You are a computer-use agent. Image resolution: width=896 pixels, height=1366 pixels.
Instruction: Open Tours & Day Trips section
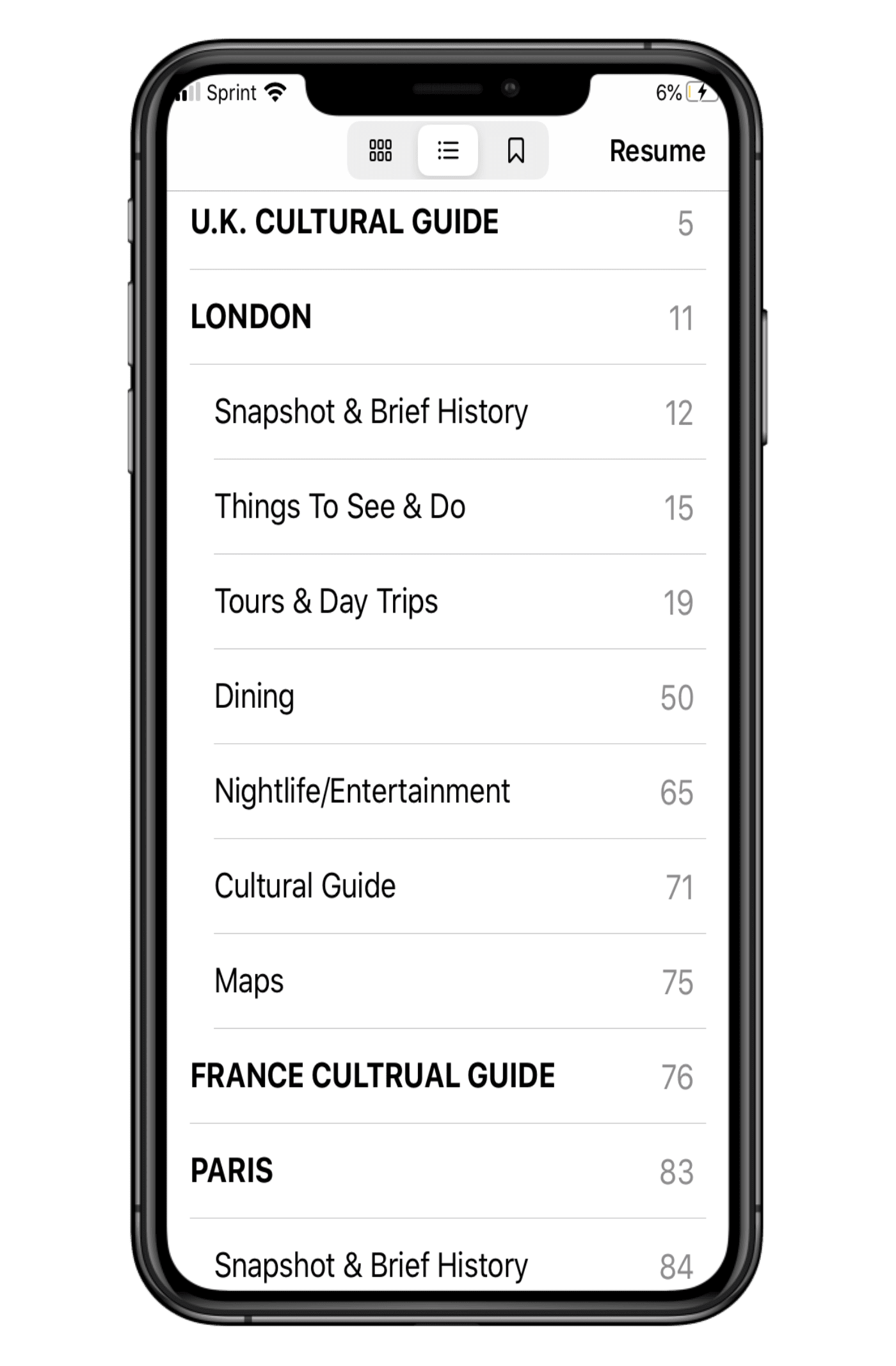click(x=326, y=602)
